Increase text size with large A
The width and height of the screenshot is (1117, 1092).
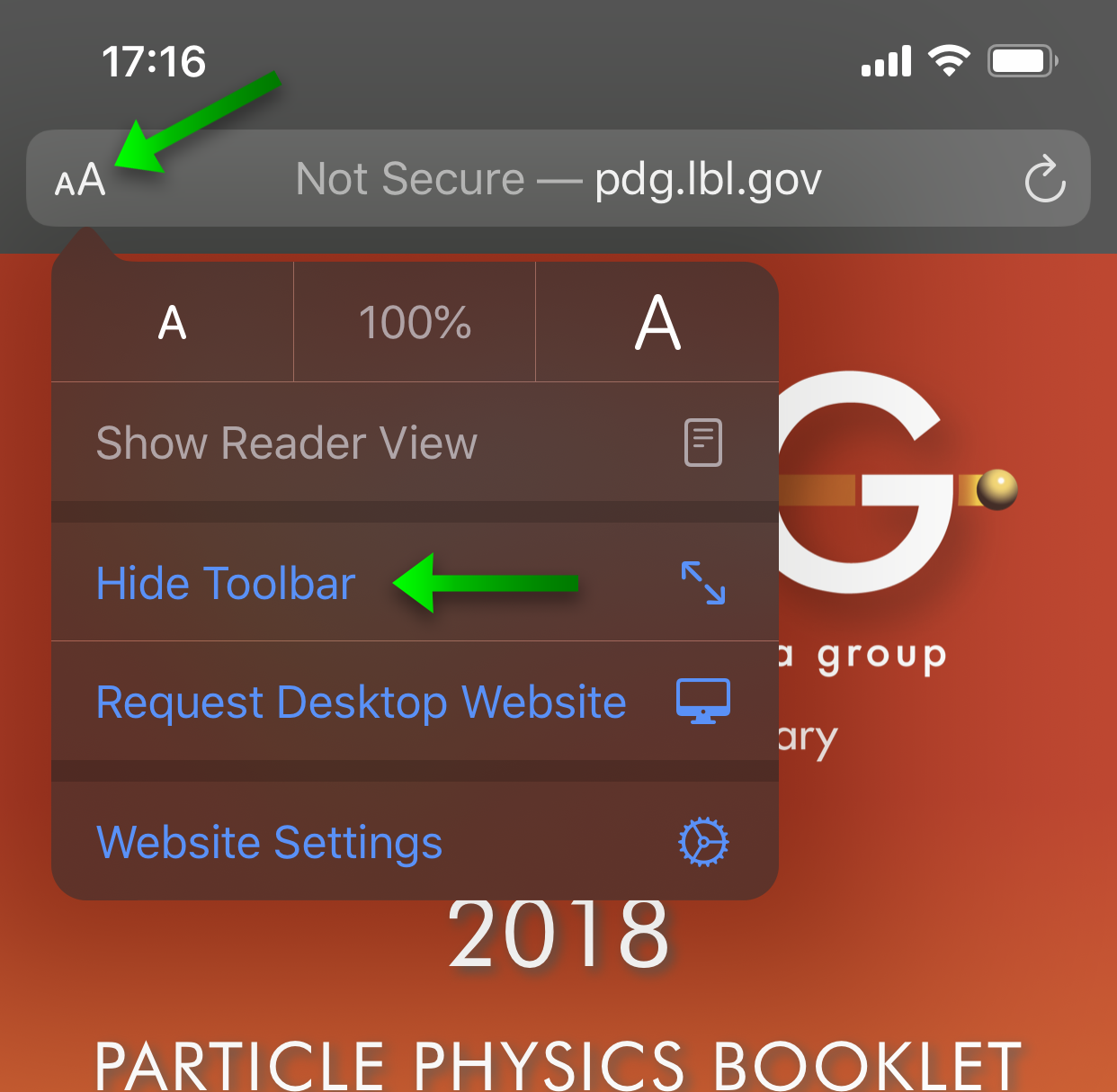(x=657, y=322)
